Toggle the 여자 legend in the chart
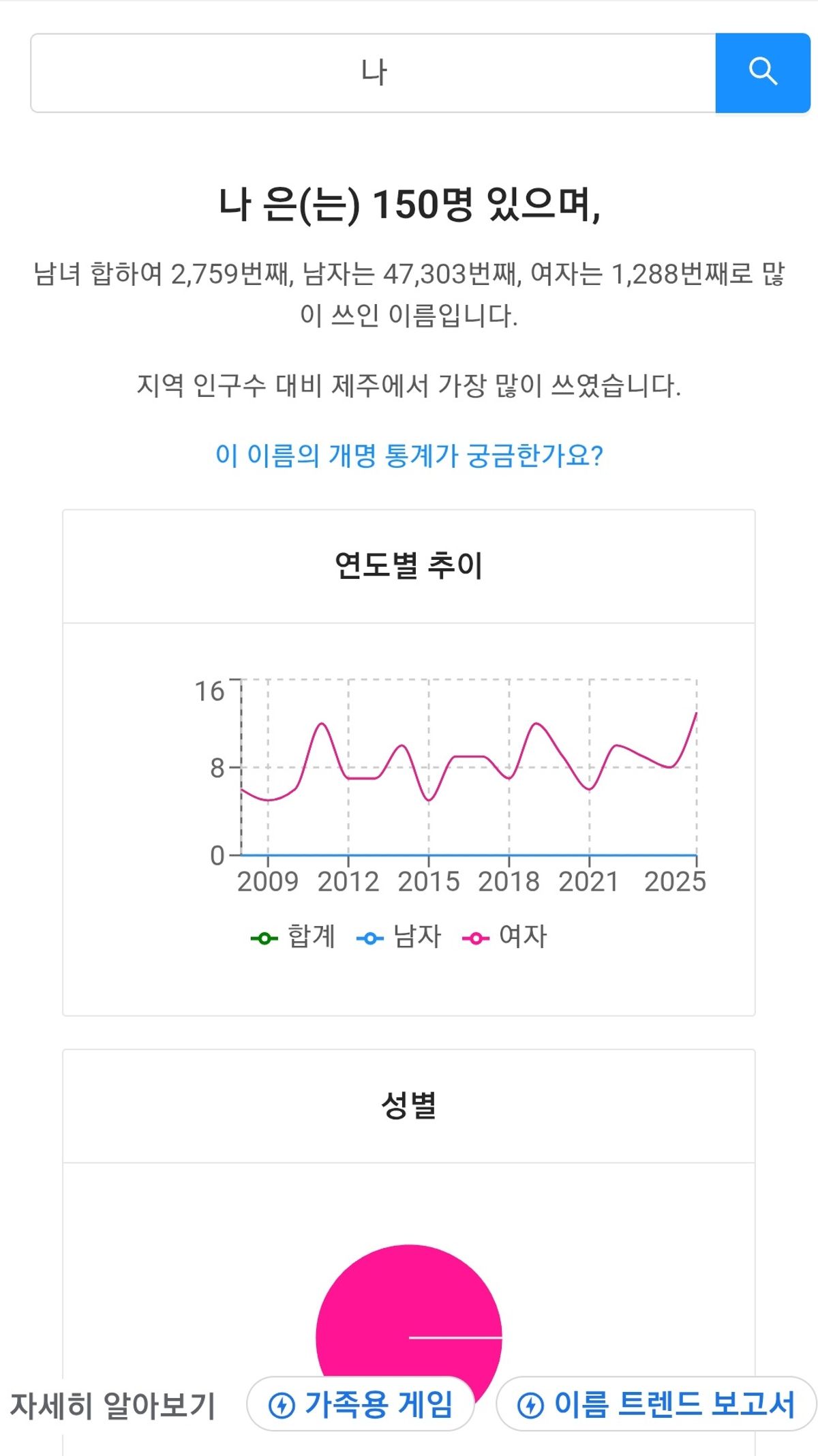Image resolution: width=818 pixels, height=1456 pixels. point(505,937)
